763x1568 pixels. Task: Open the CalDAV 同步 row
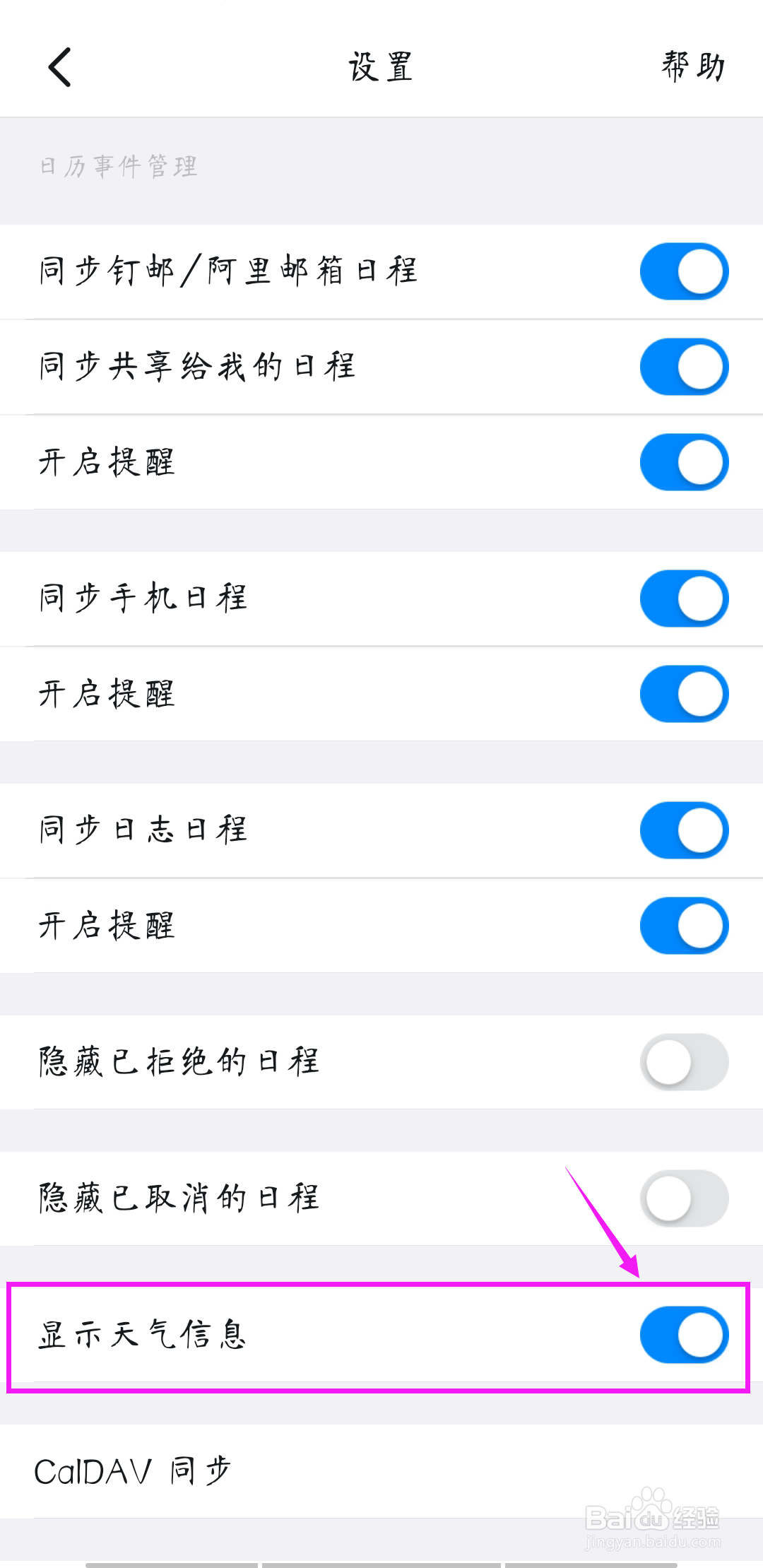(x=381, y=1471)
